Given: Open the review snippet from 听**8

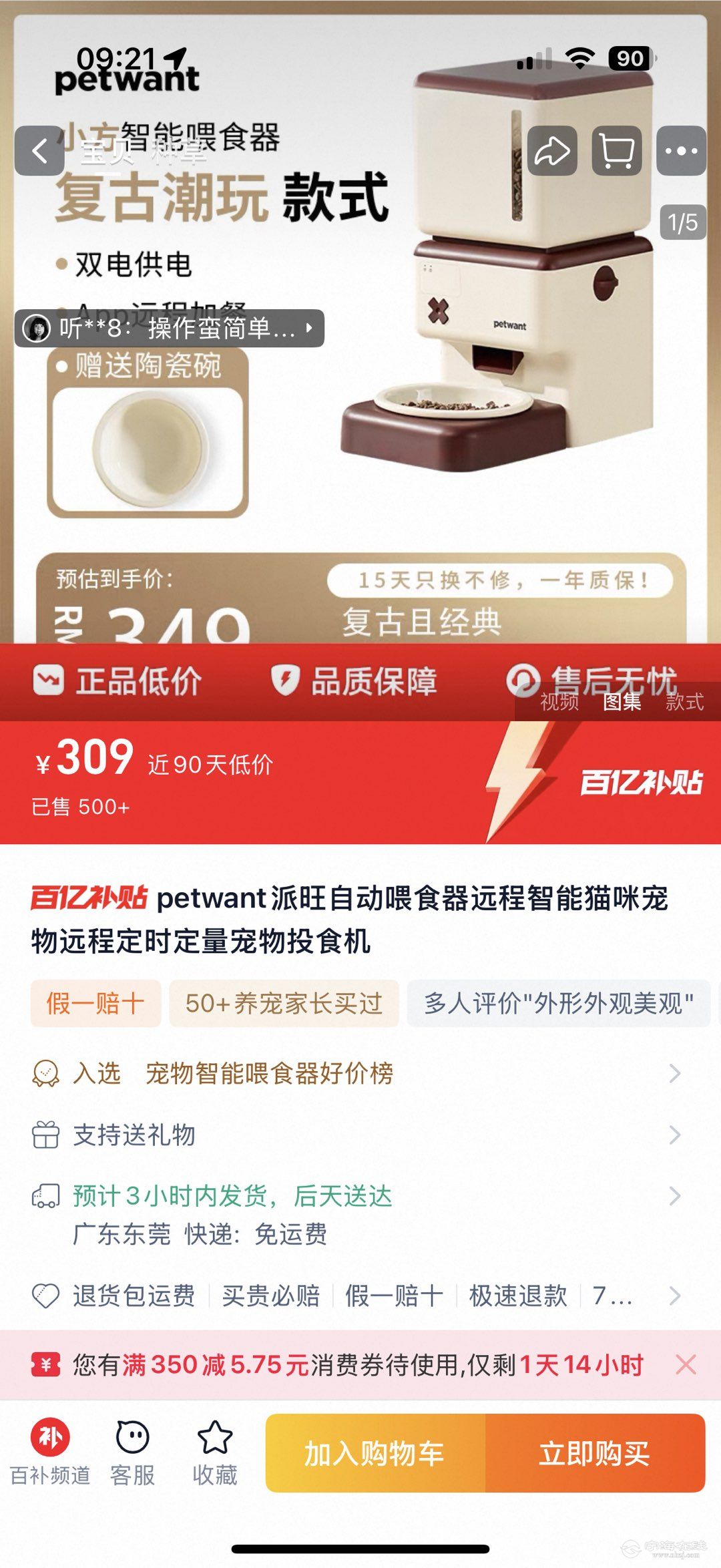Looking at the screenshot, I should click(170, 328).
